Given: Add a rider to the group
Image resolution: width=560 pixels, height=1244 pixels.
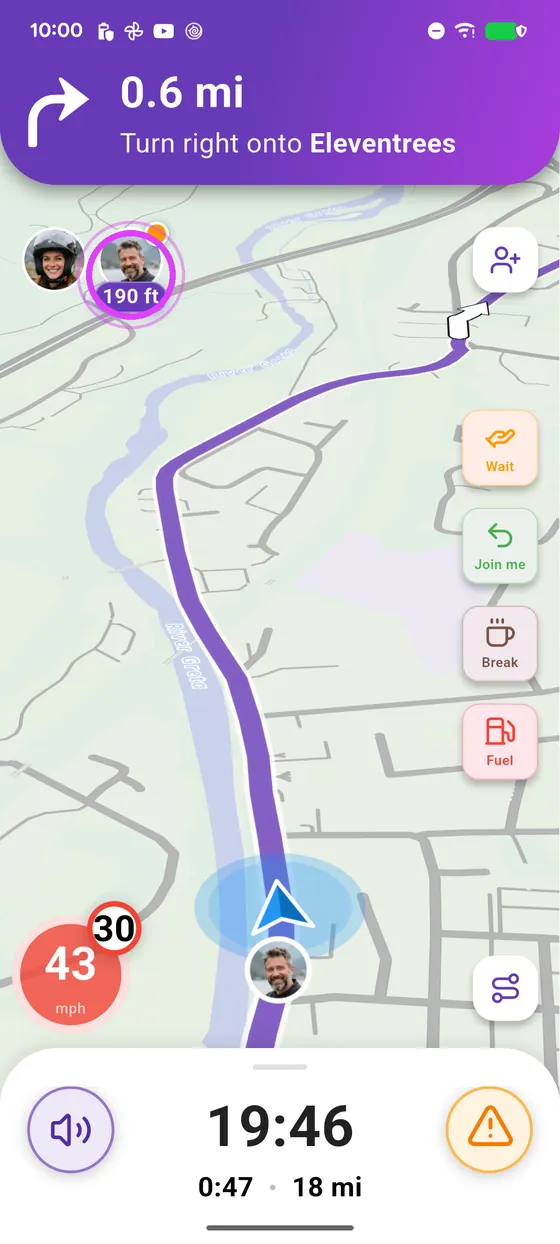Looking at the screenshot, I should (x=505, y=260).
